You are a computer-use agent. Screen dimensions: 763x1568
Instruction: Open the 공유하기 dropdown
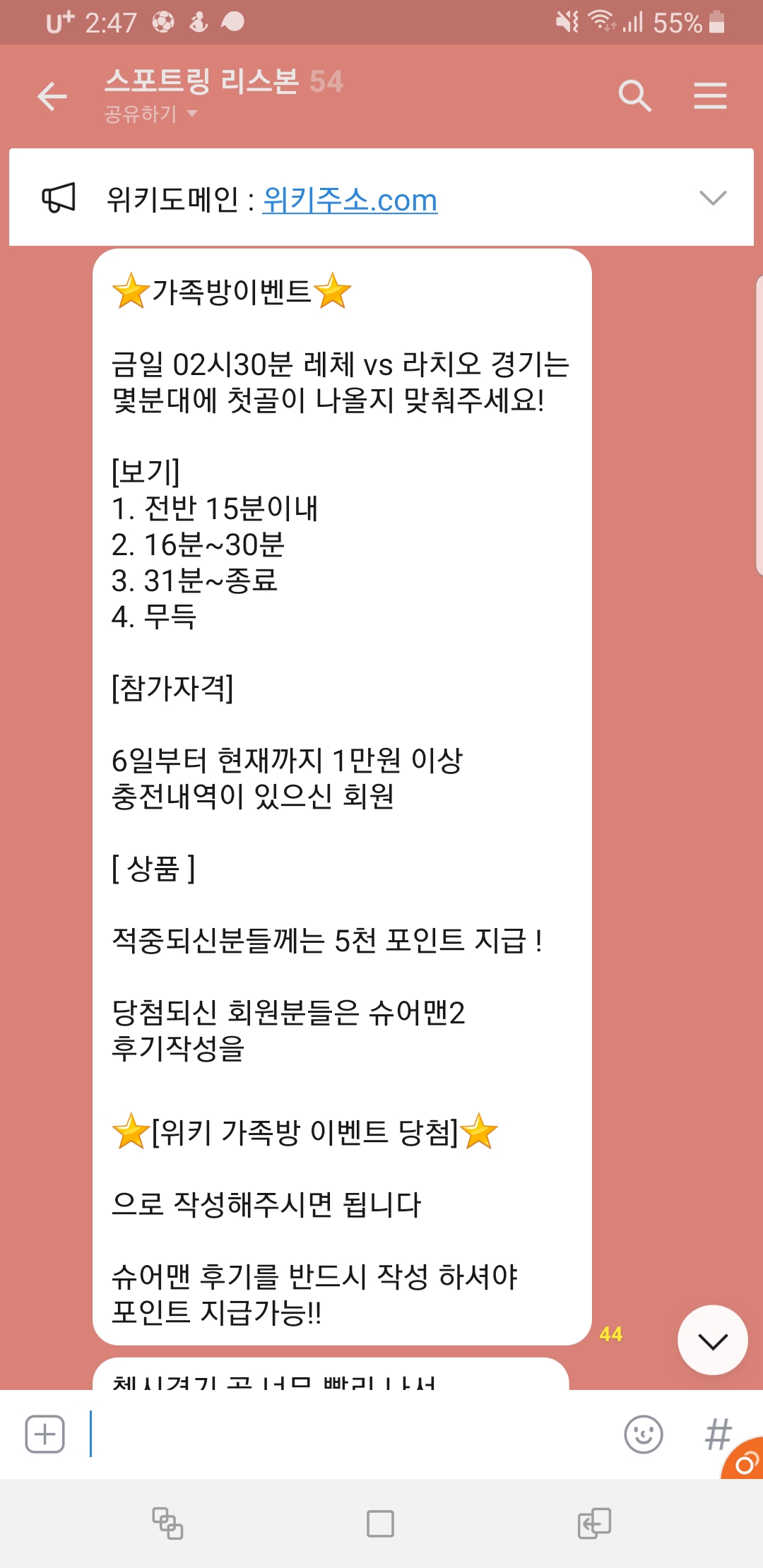coord(150,114)
